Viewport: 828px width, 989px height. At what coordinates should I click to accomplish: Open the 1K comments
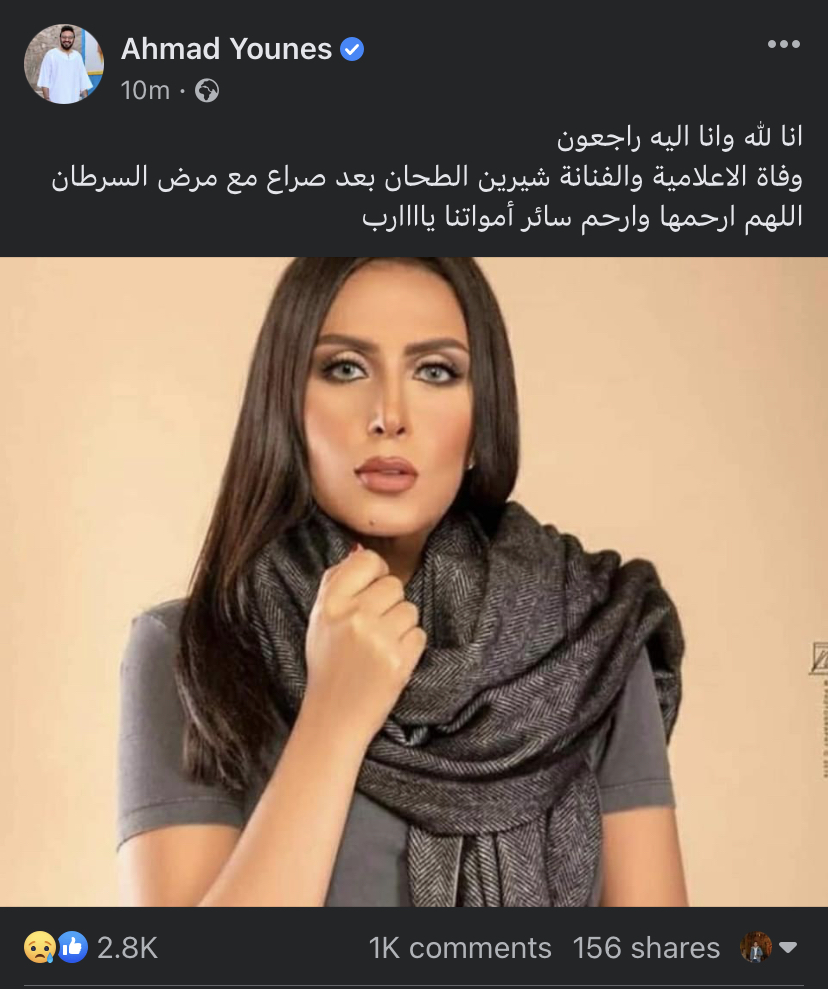click(460, 947)
